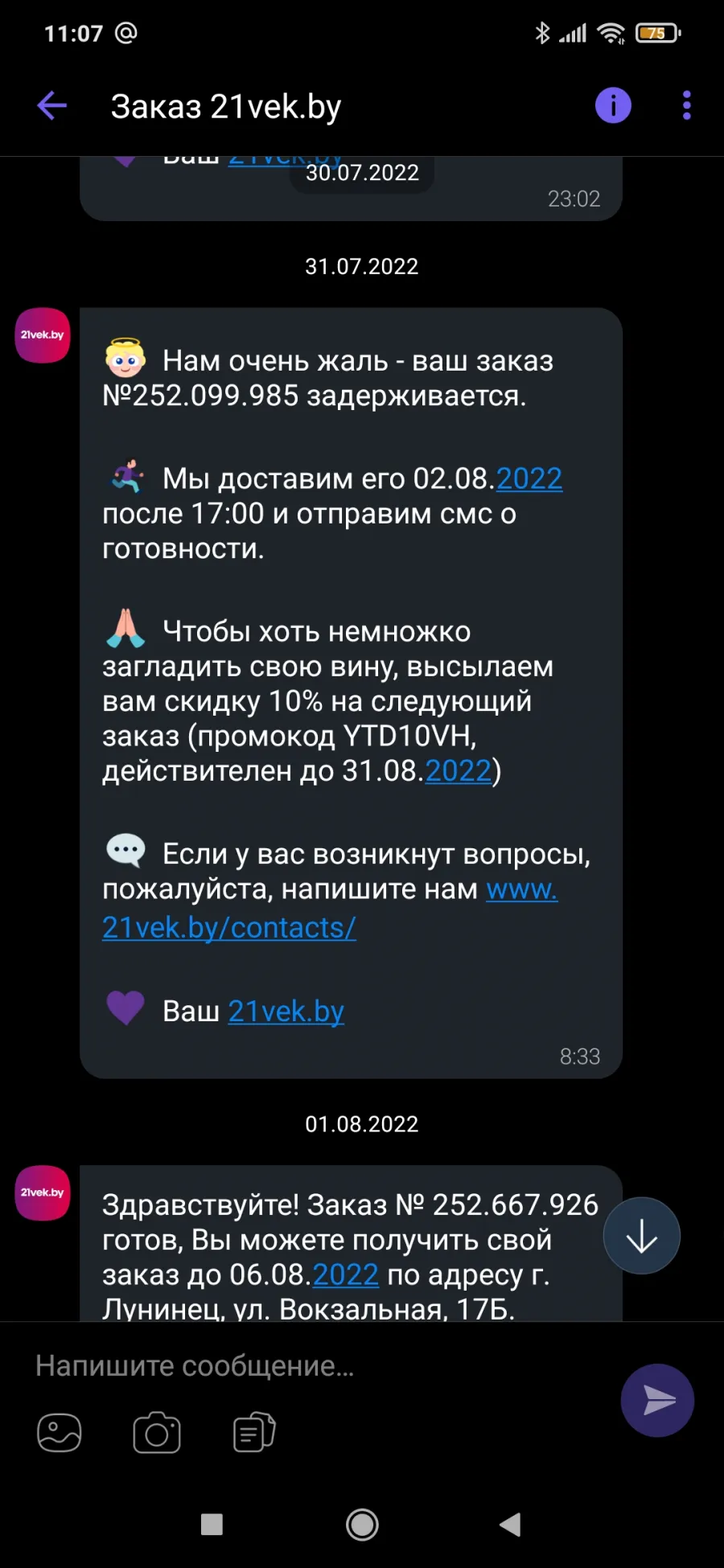
Task: Go to the home screen
Action: (362, 1524)
